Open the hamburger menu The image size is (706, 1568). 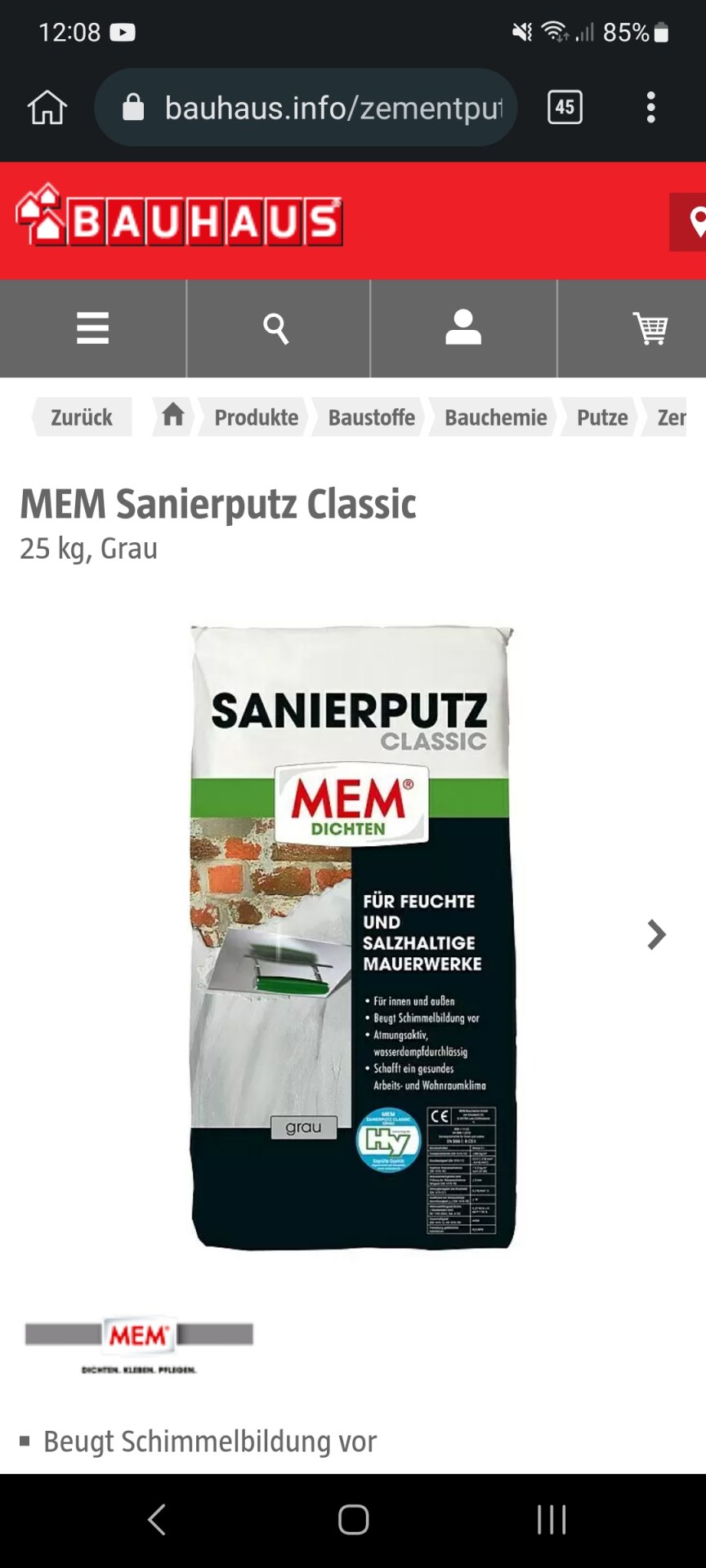92,328
